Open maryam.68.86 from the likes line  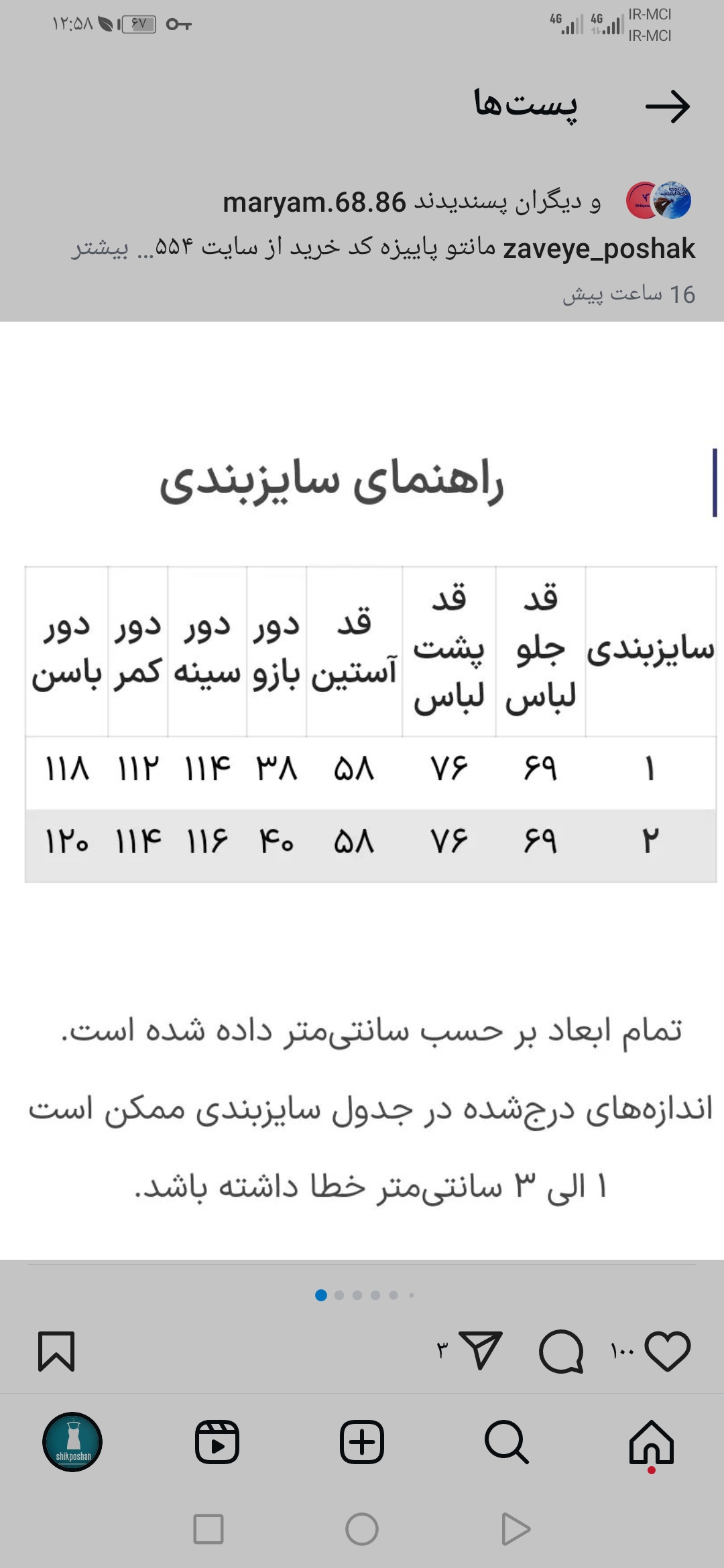tap(314, 202)
